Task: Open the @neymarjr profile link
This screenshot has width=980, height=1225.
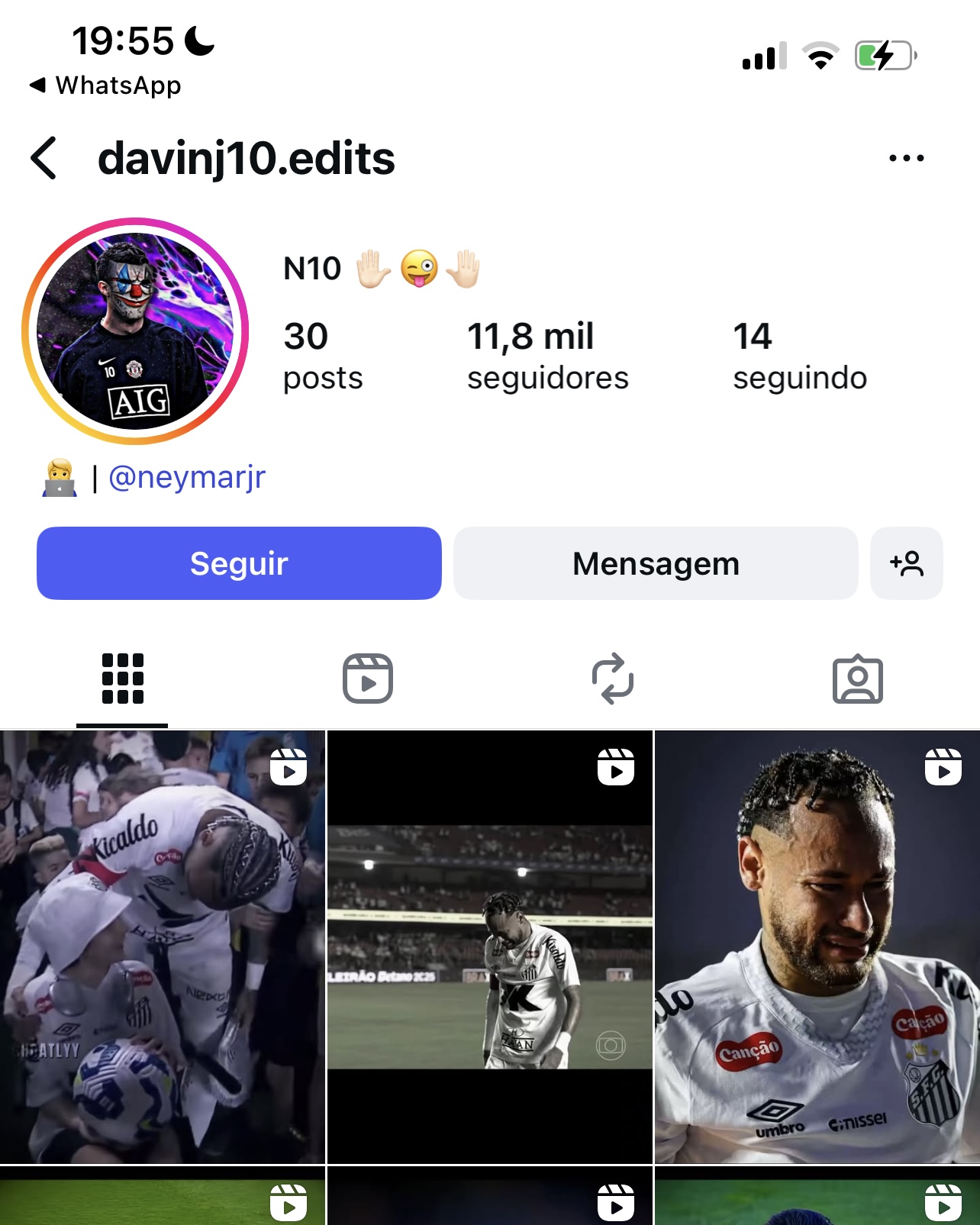Action: 187,478
